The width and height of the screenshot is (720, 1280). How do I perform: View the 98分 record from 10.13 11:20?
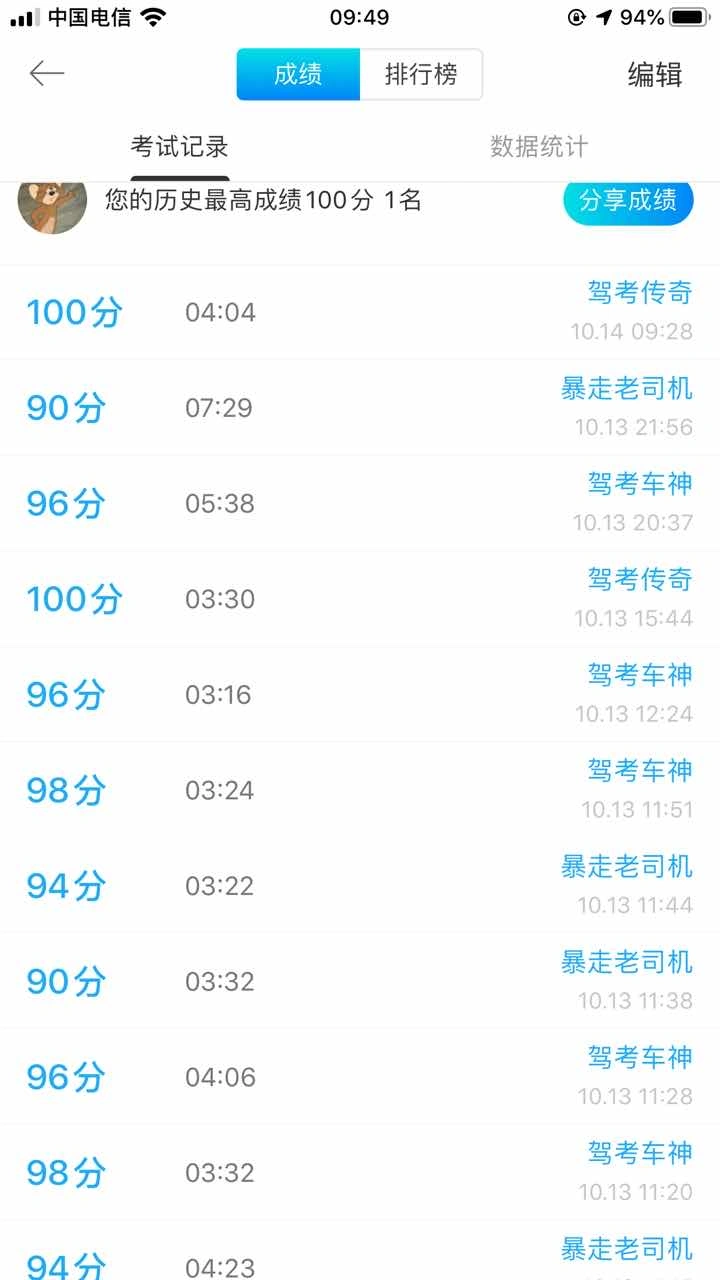[x=360, y=1172]
